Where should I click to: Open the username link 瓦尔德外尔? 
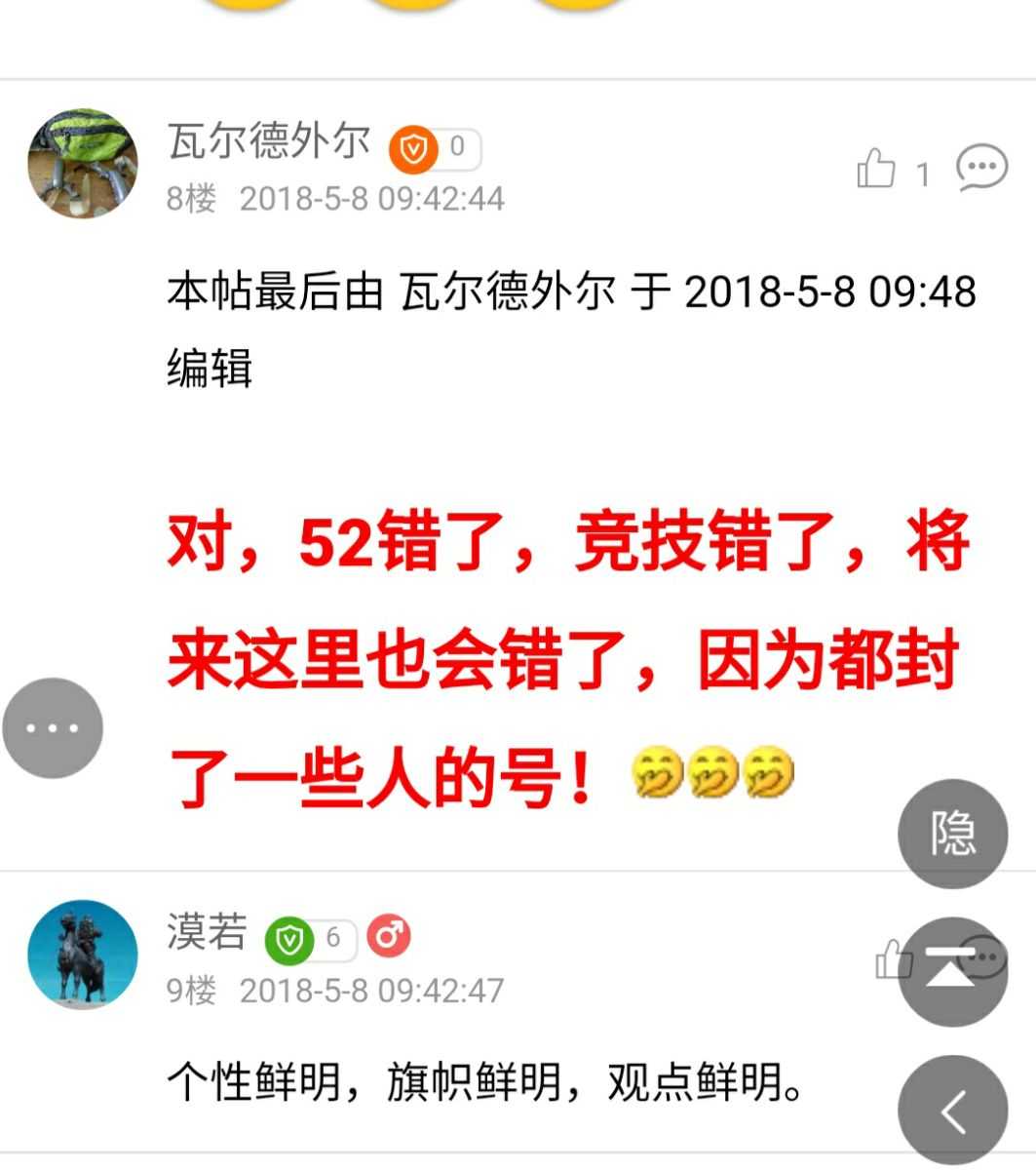(x=269, y=141)
